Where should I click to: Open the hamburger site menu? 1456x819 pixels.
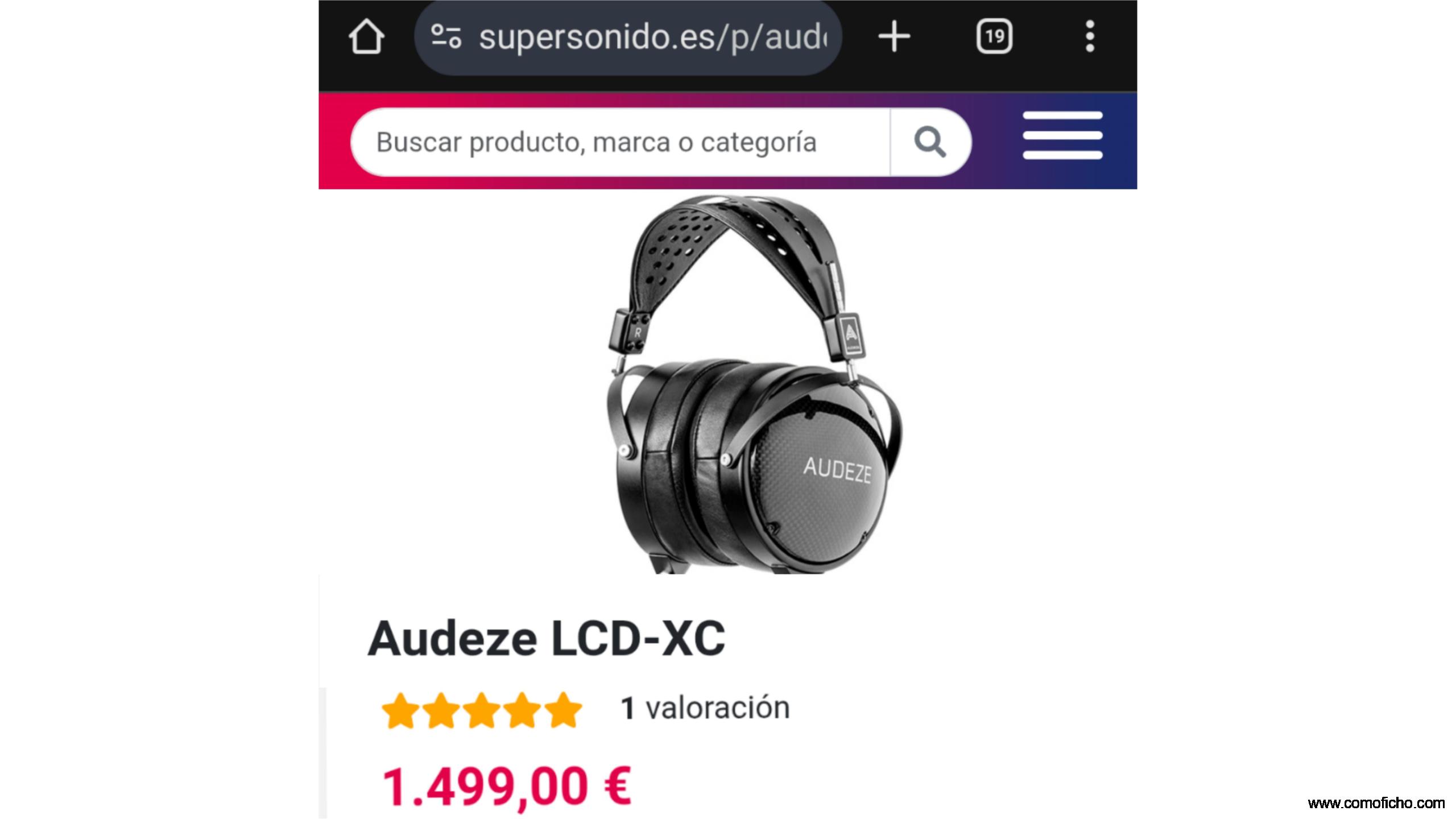coord(1062,136)
